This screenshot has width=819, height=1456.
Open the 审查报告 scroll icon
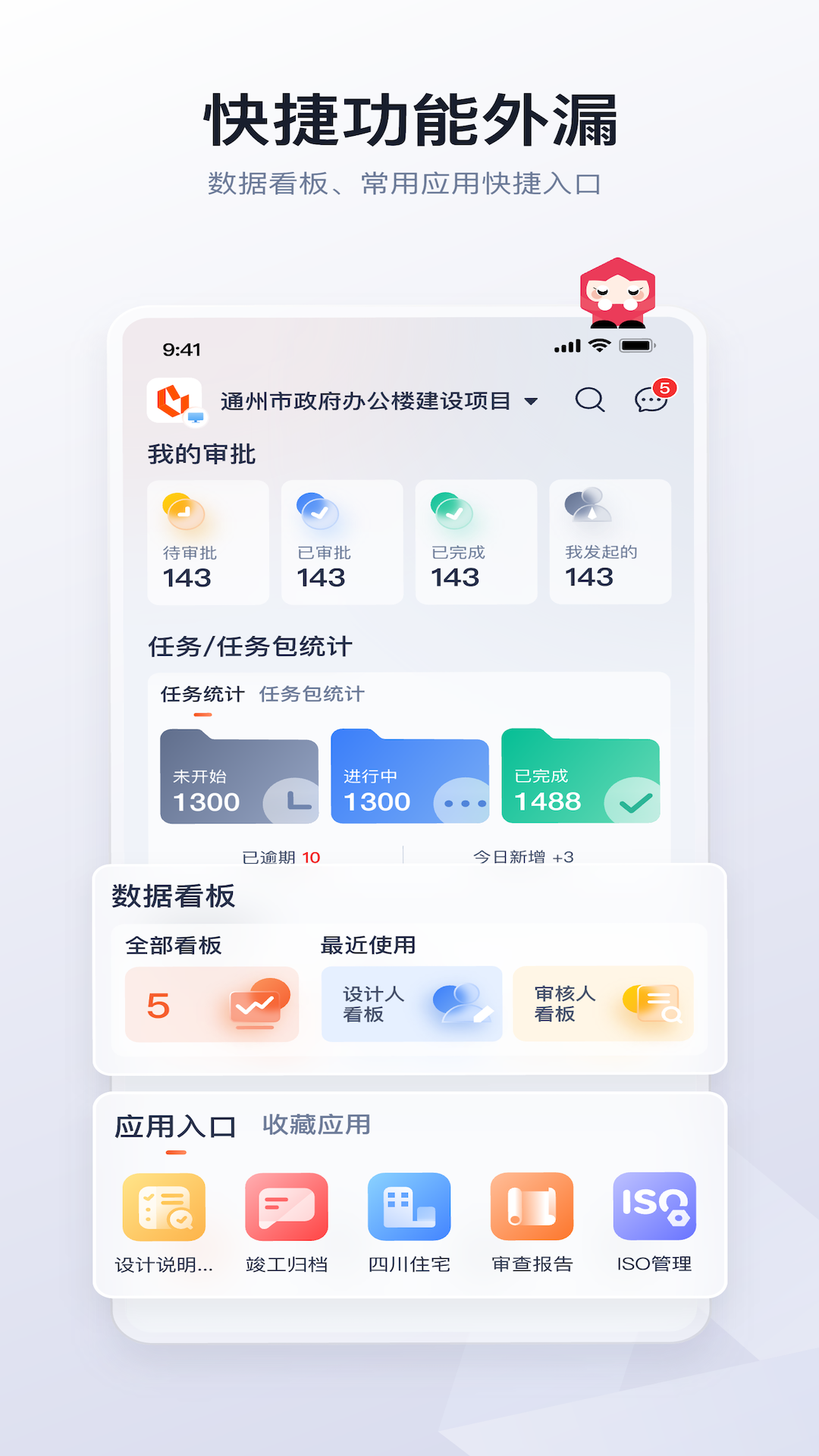click(x=531, y=1206)
